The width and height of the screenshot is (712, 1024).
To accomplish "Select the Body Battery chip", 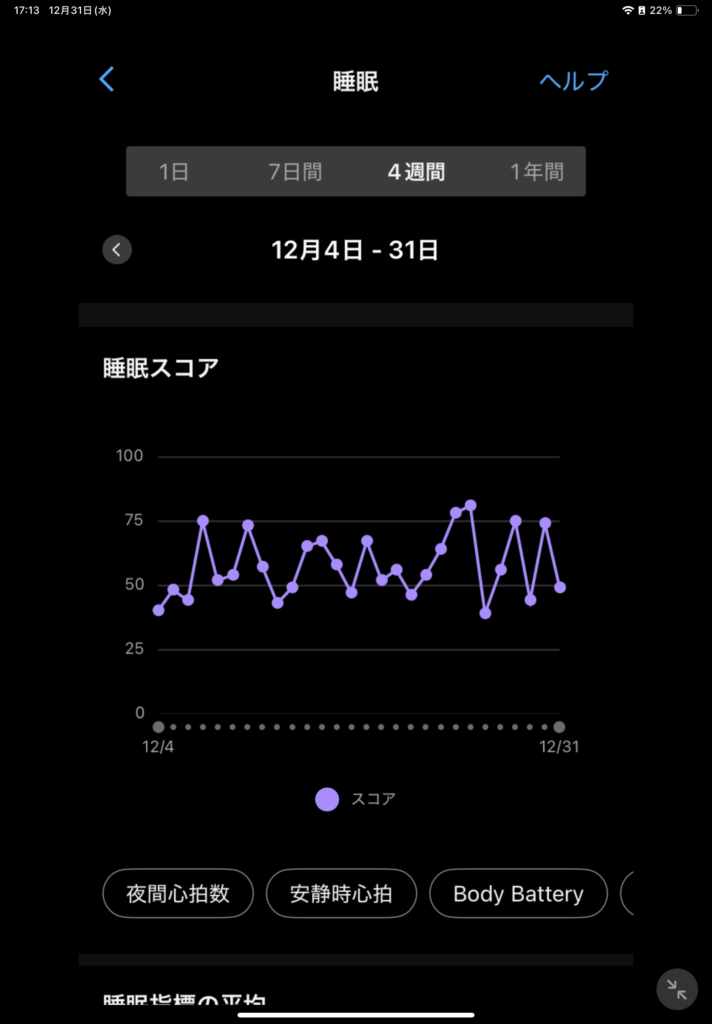I will (x=518, y=893).
